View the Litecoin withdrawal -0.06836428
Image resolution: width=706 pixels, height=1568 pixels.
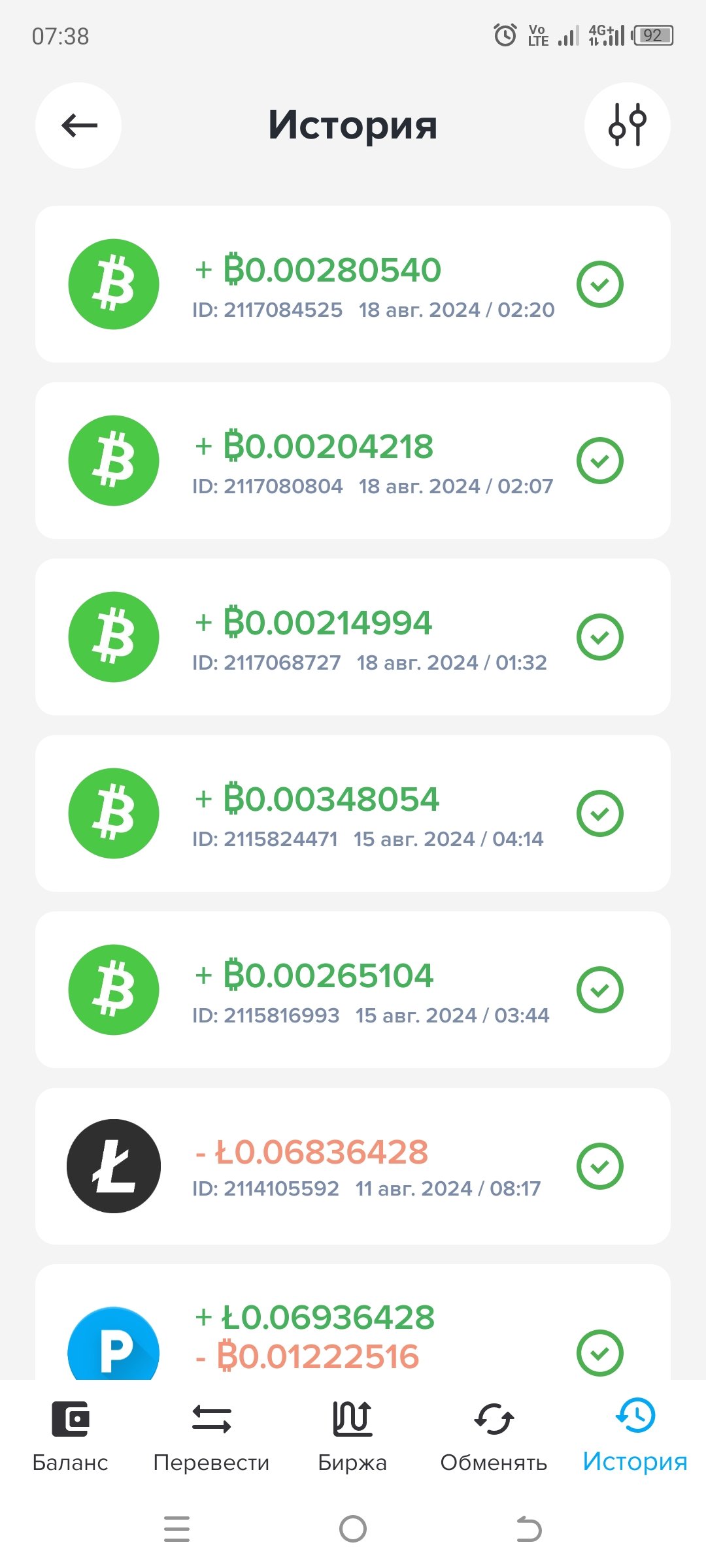(352, 1166)
